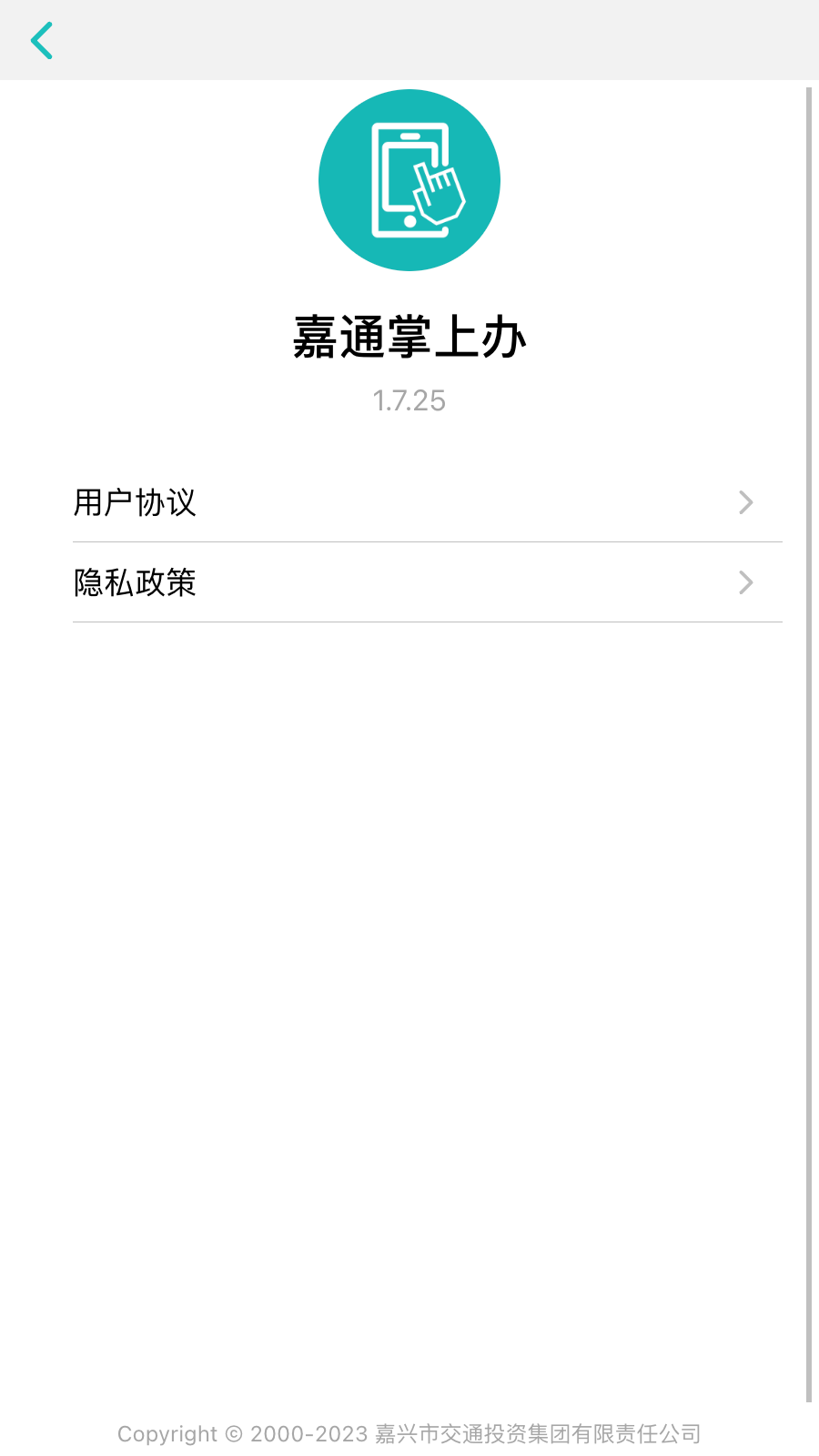The height and width of the screenshot is (1456, 819).
Task: Select the circular app icon above the title
Action: pyautogui.click(x=409, y=180)
